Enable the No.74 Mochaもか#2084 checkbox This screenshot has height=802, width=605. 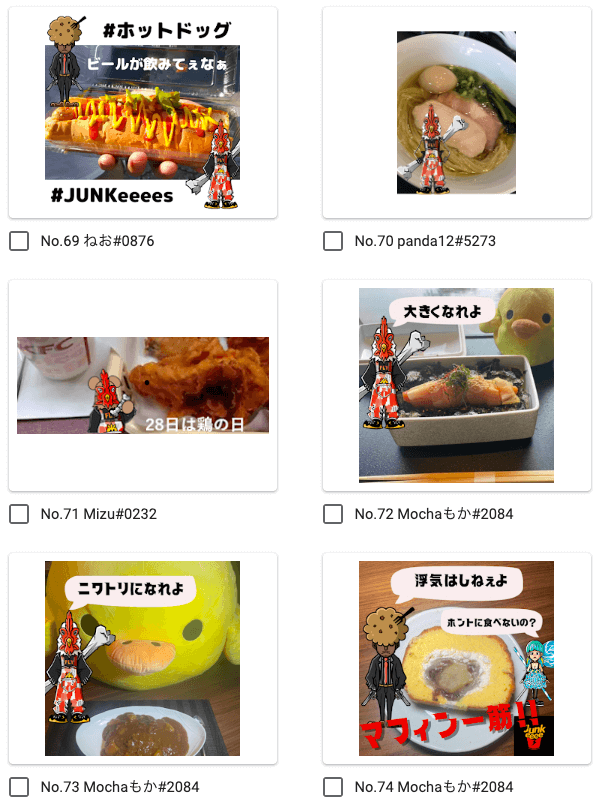pyautogui.click(x=333, y=787)
